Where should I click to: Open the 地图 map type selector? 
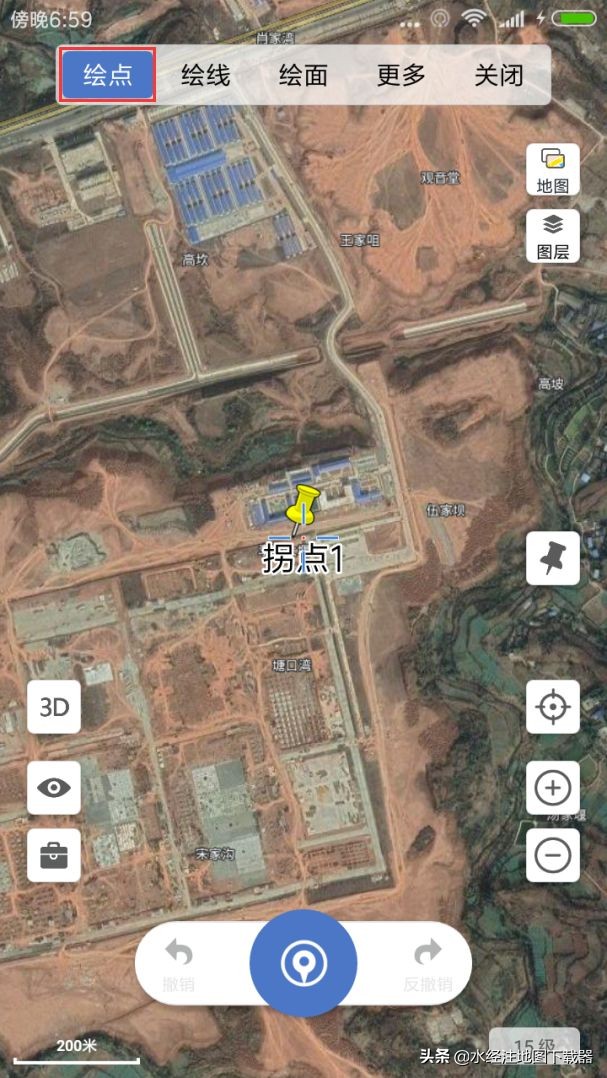click(553, 169)
